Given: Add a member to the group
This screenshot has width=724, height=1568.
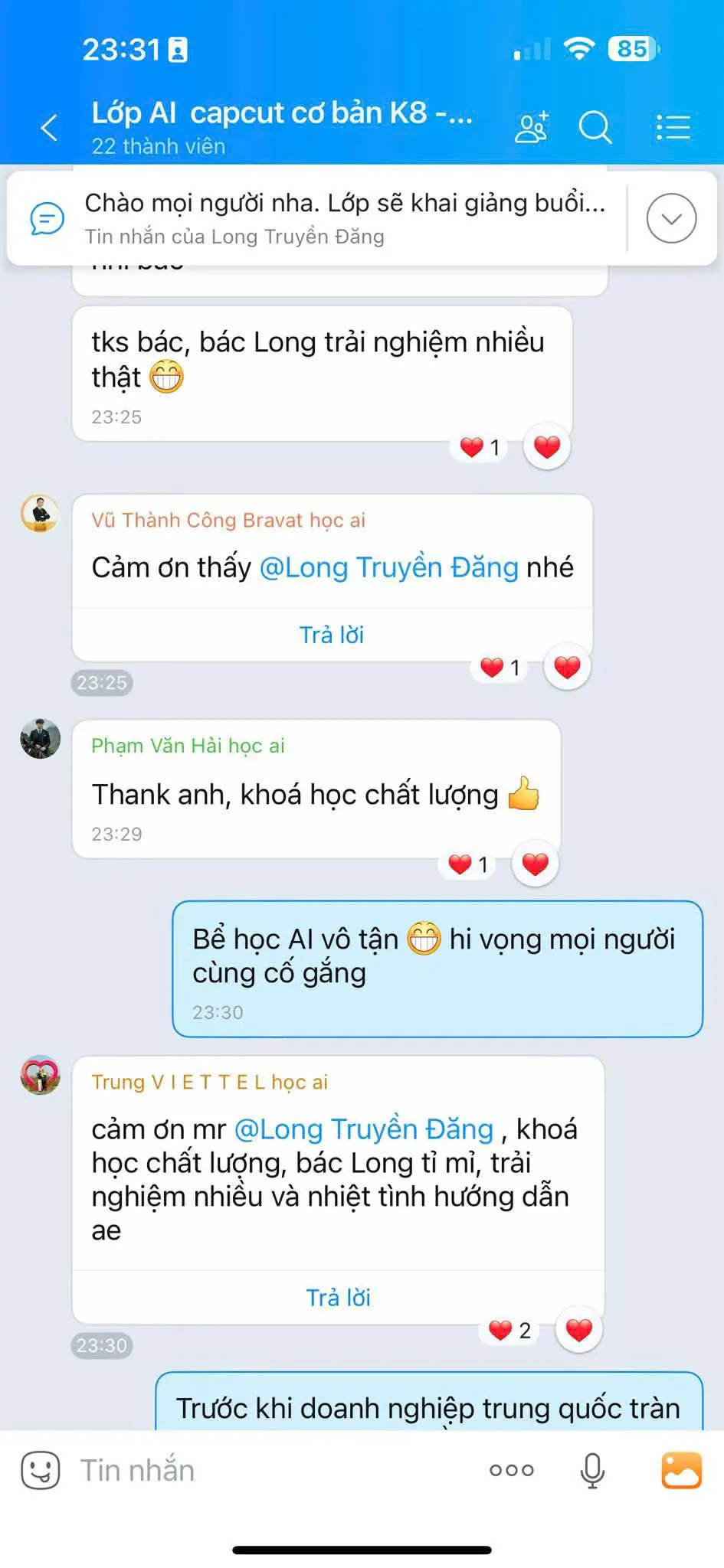Looking at the screenshot, I should (x=531, y=127).
